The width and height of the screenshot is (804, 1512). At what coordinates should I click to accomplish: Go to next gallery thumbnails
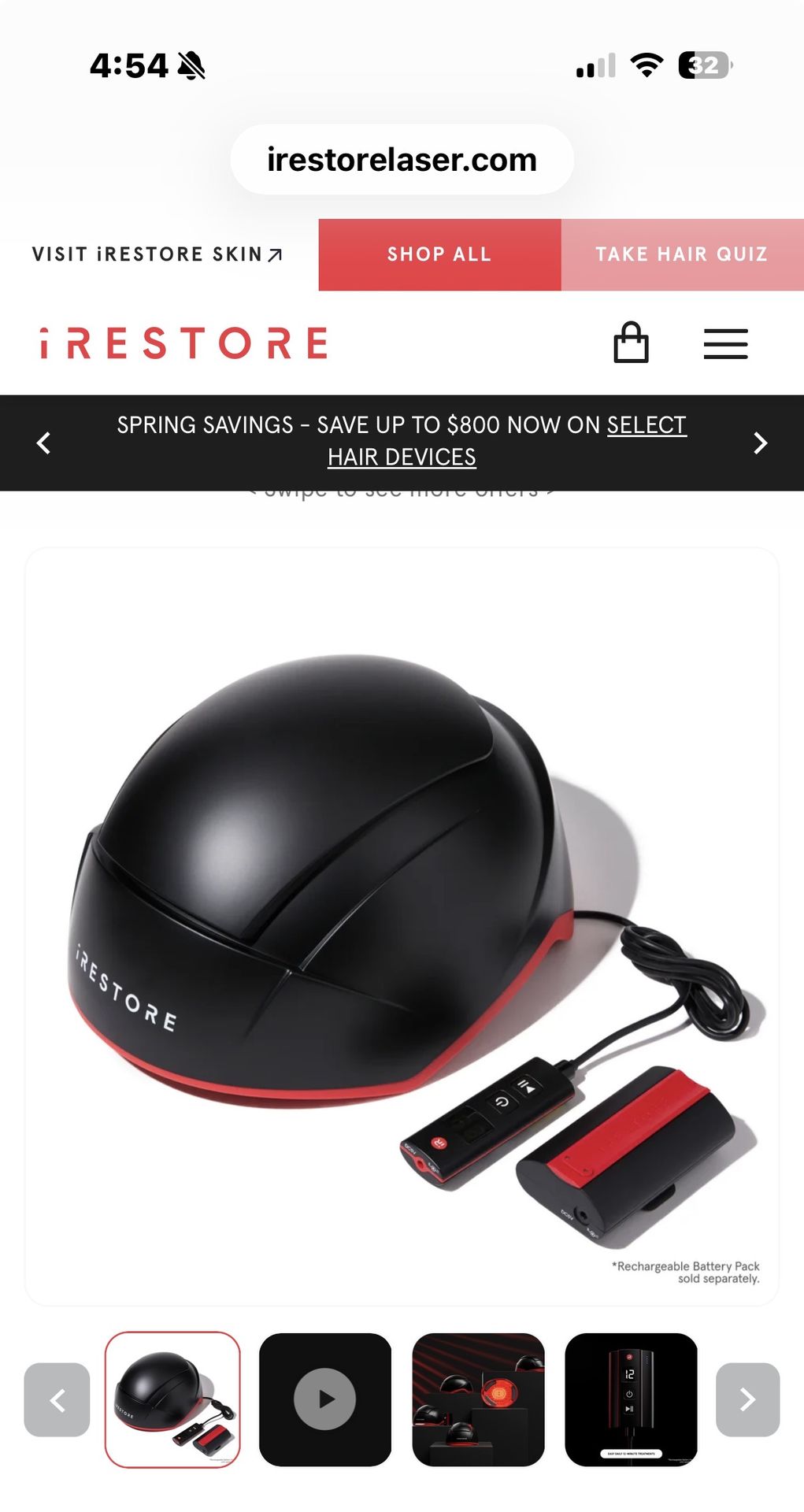747,1399
